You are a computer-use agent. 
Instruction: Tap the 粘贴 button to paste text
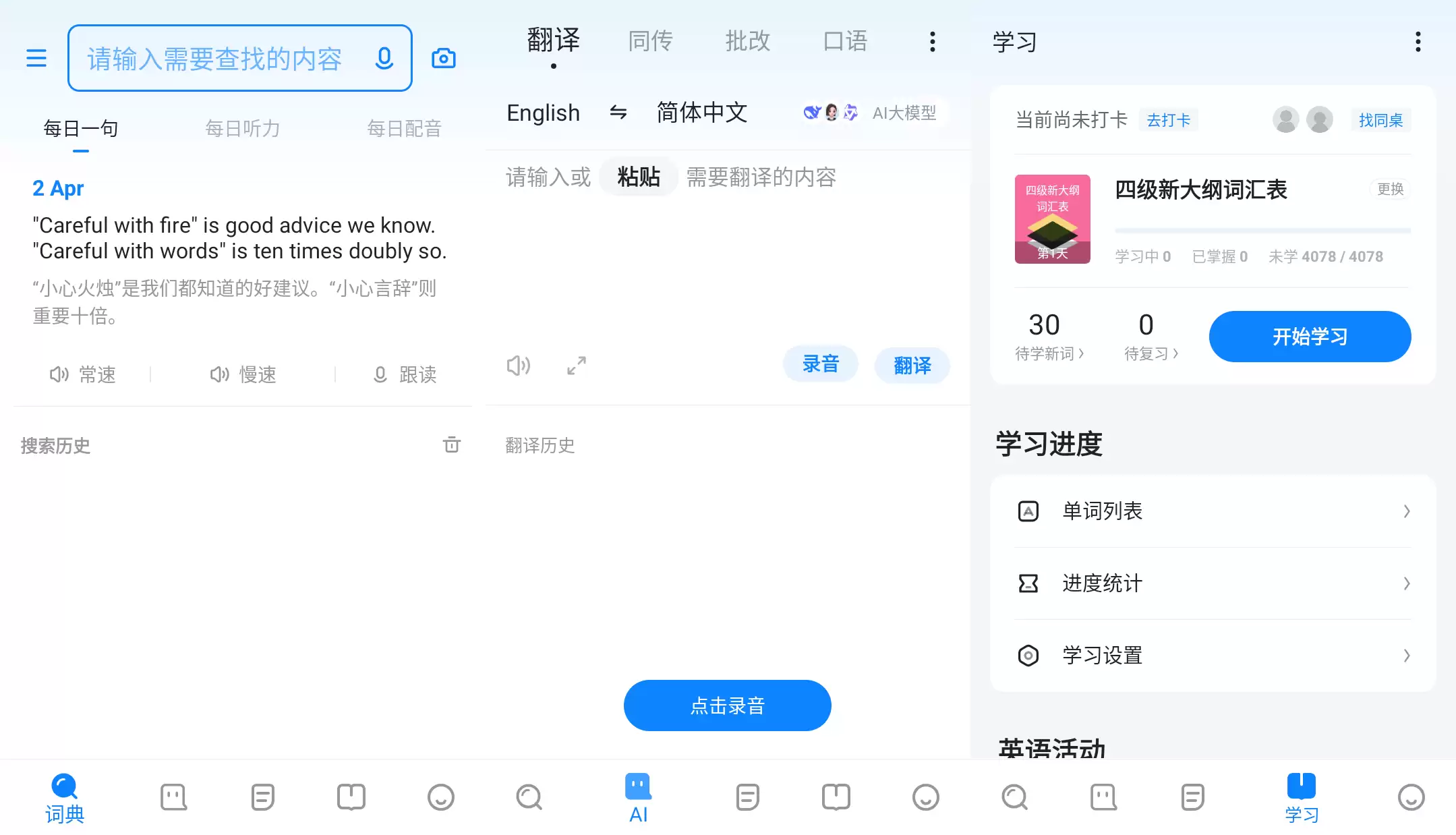tap(638, 177)
